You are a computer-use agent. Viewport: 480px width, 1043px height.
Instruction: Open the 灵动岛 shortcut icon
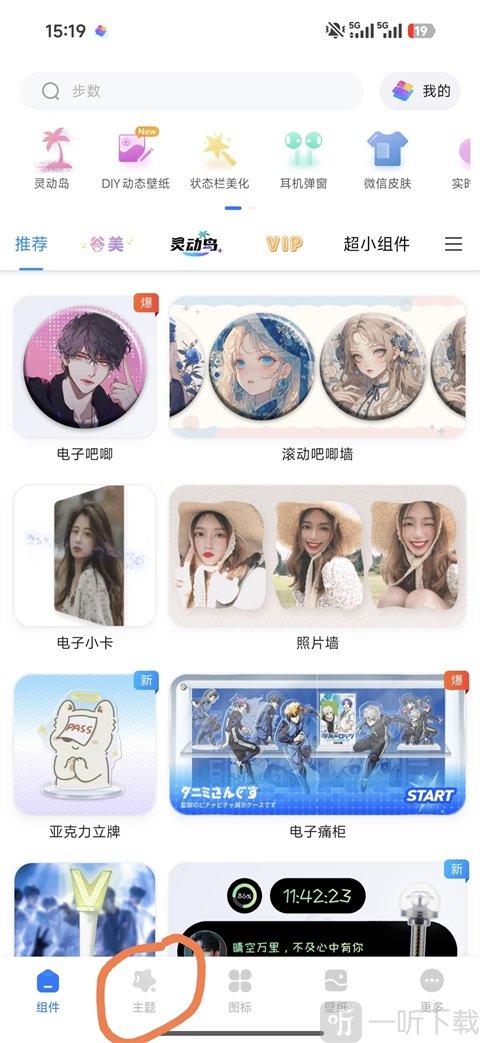click(x=52, y=158)
